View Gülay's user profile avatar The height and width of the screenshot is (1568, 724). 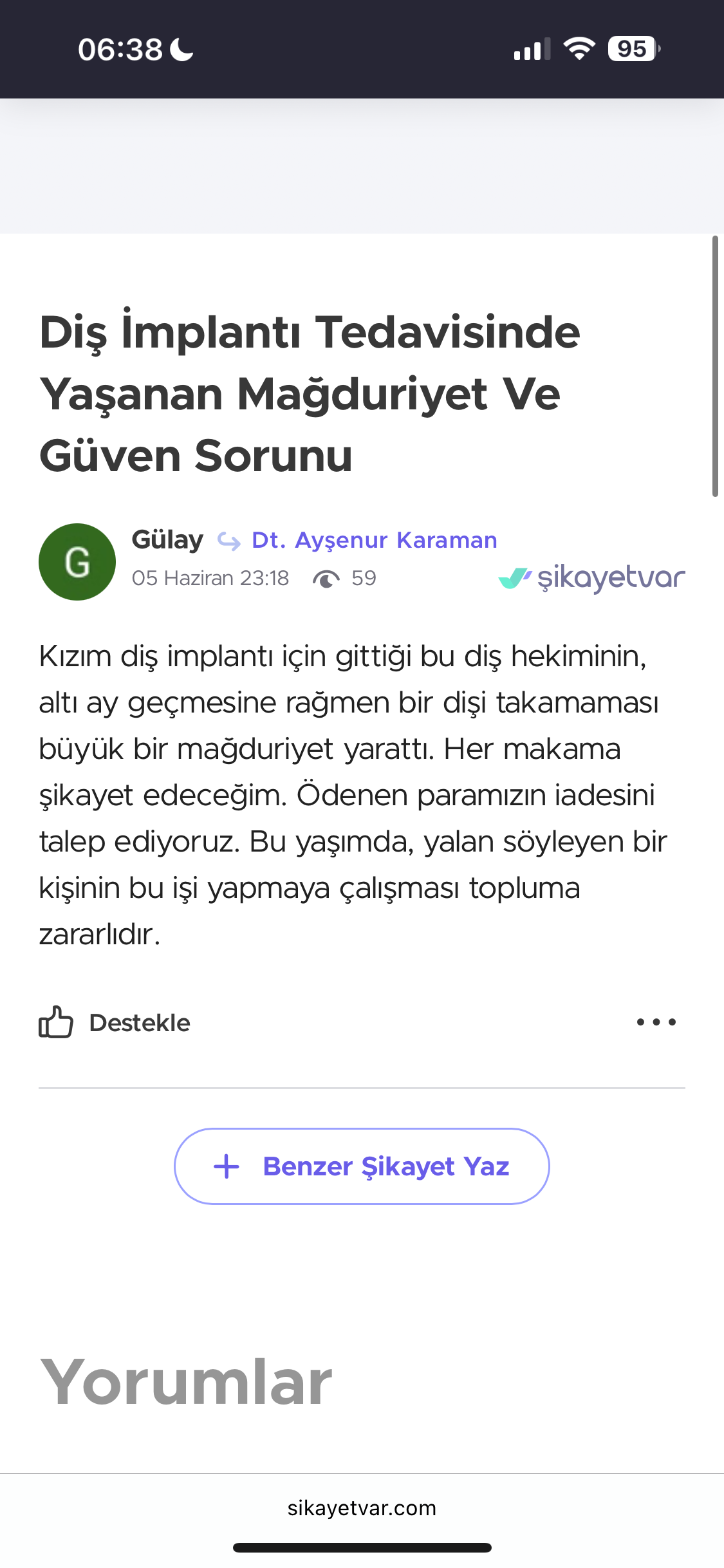click(x=77, y=562)
